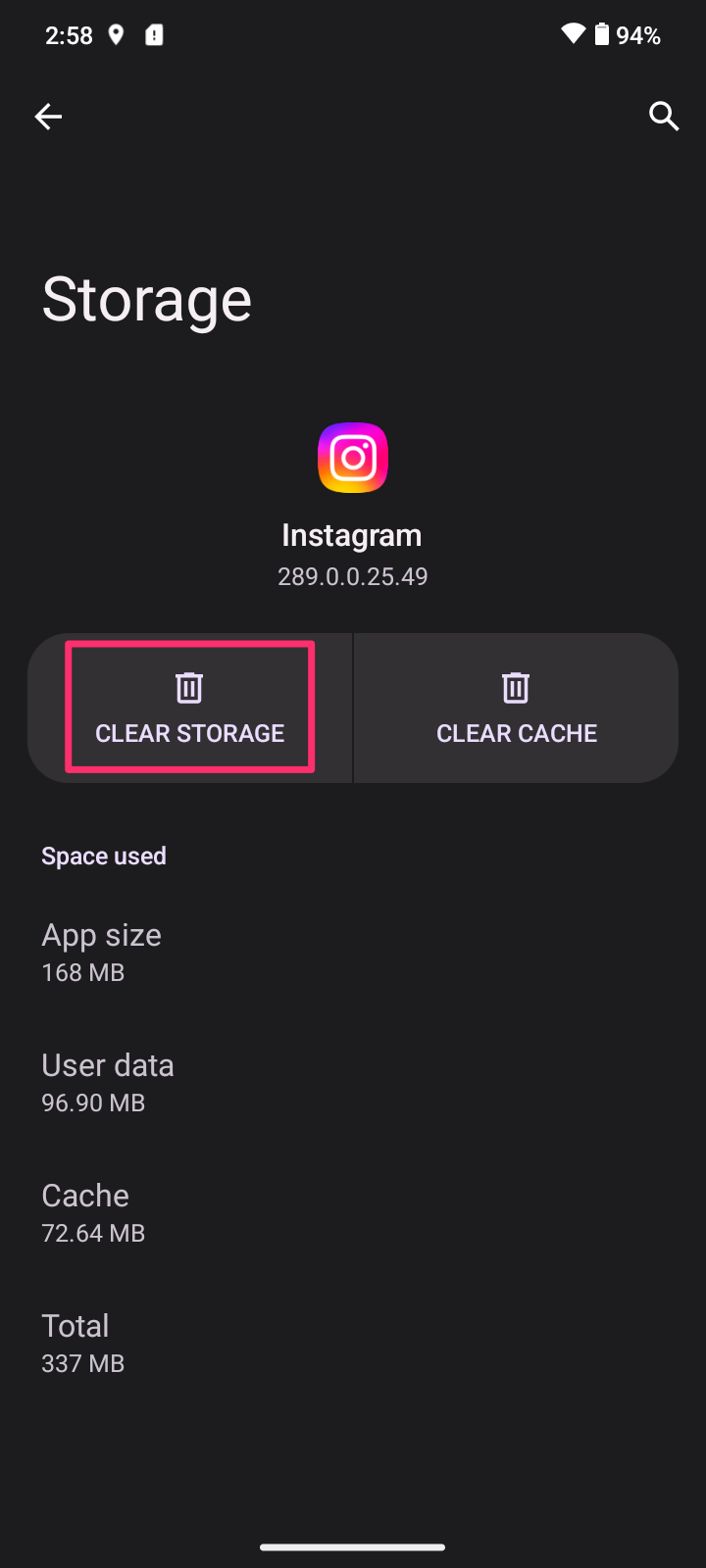The image size is (706, 1568).
Task: Tap the navigation gesture bar at bottom
Action: pyautogui.click(x=353, y=1548)
